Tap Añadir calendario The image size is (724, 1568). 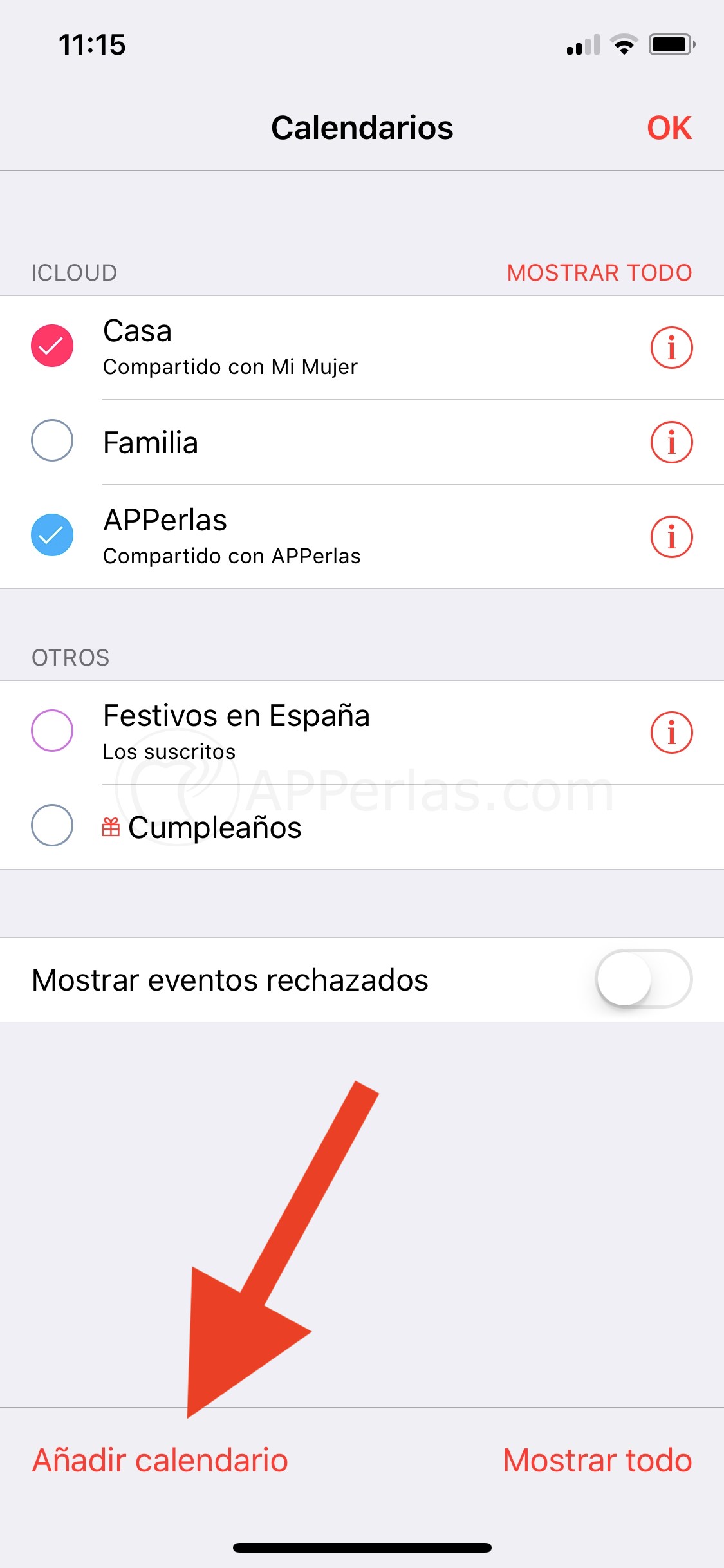(x=160, y=1460)
